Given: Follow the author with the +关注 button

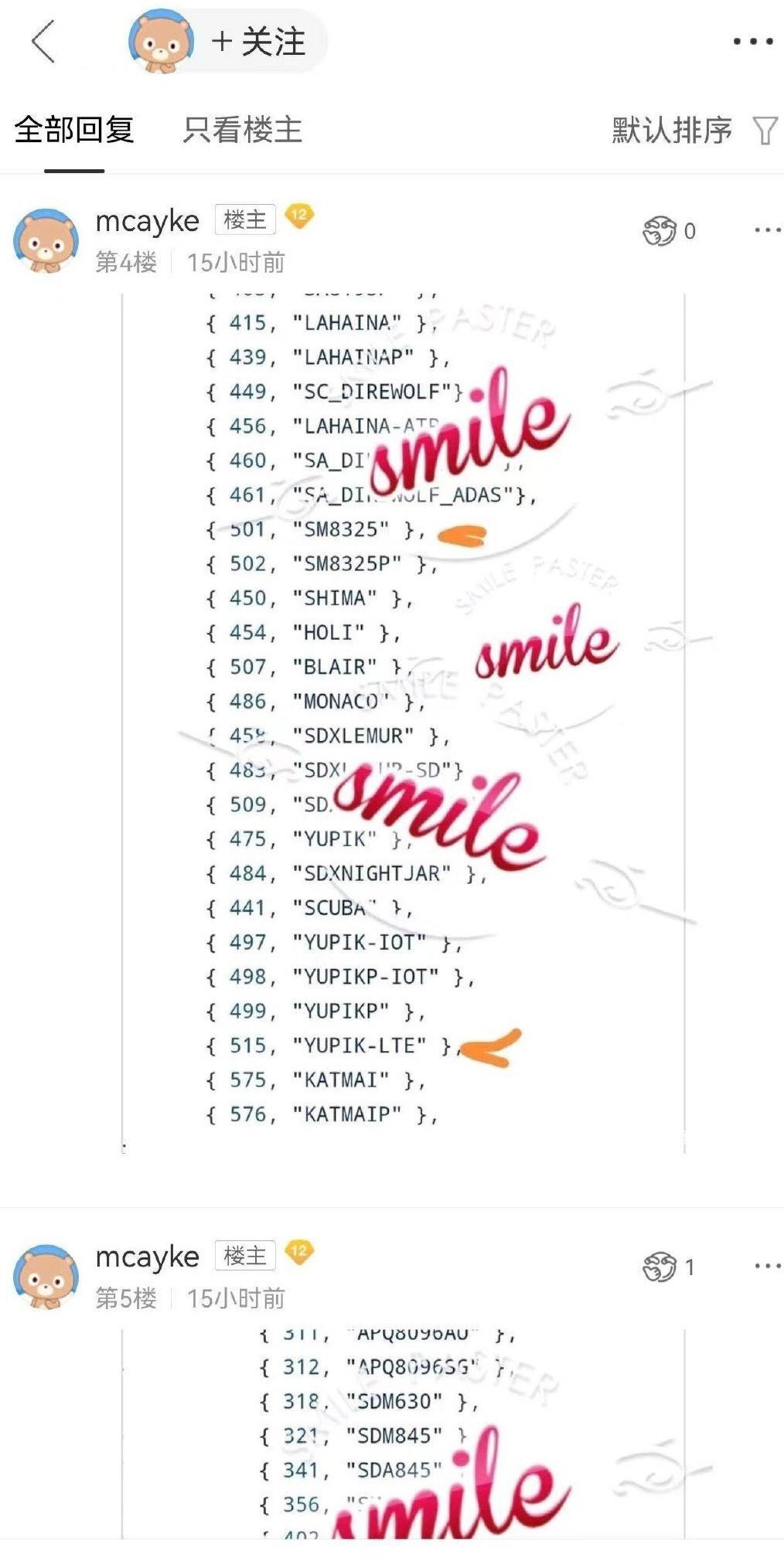Looking at the screenshot, I should 258,42.
